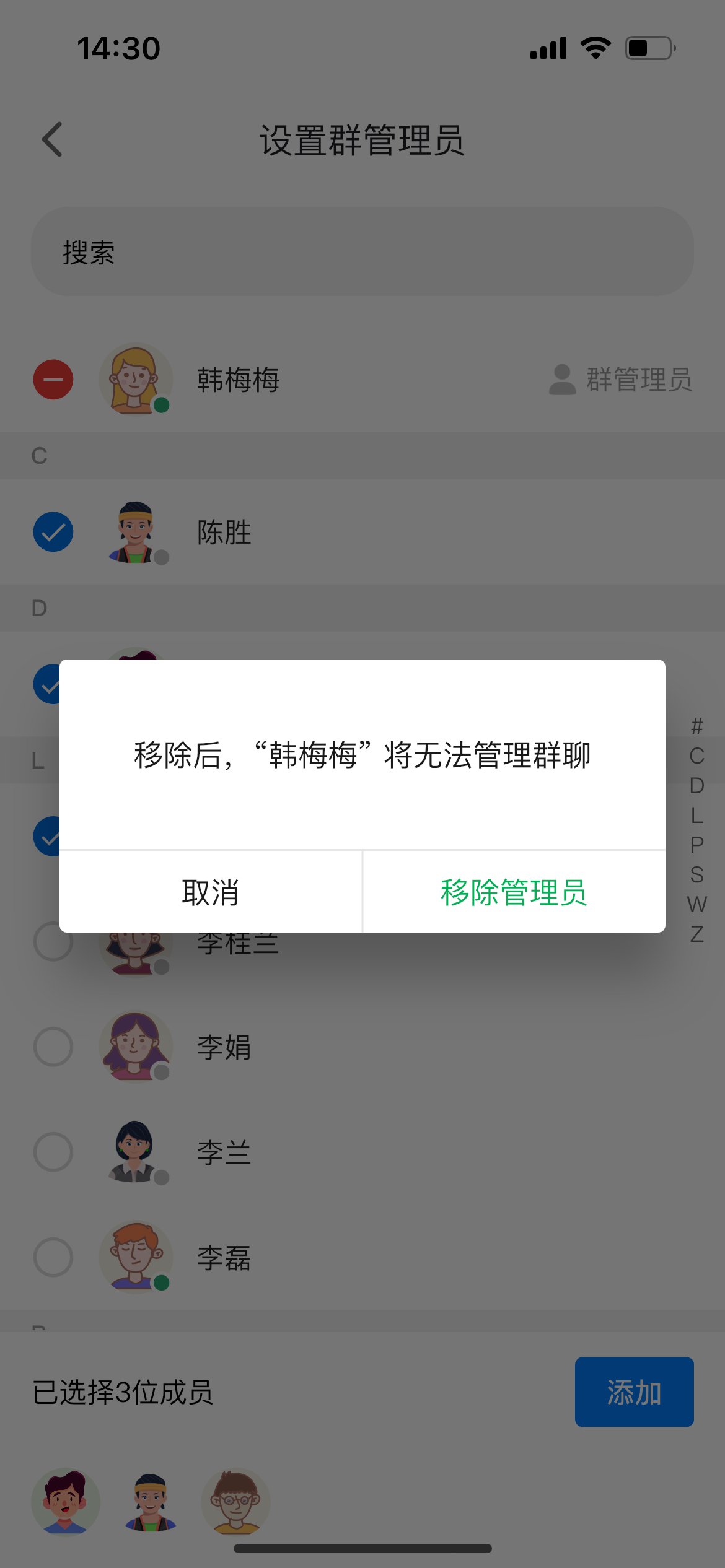Tap 取消 to cancel removal
Image resolution: width=725 pixels, height=1568 pixels.
coord(211,892)
